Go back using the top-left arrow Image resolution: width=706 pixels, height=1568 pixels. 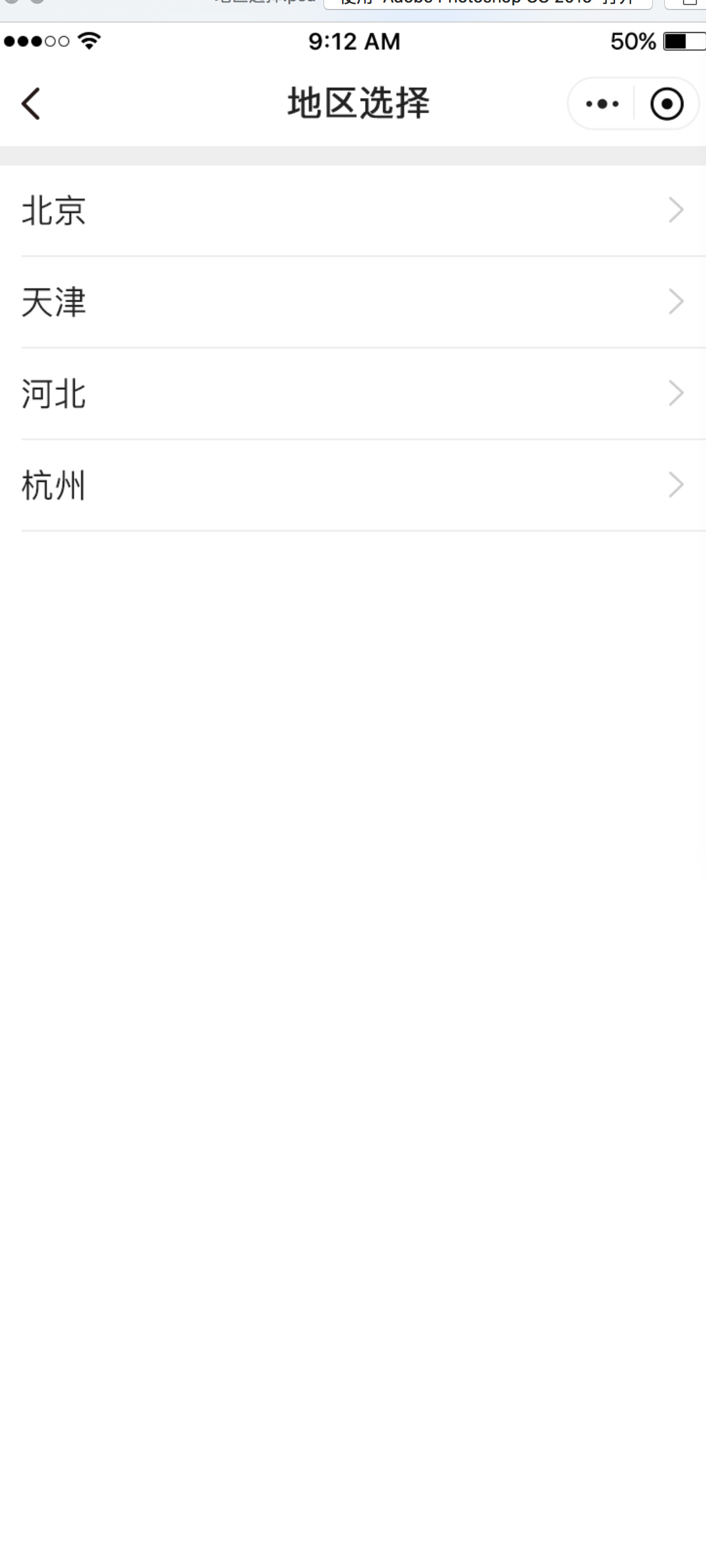31,104
